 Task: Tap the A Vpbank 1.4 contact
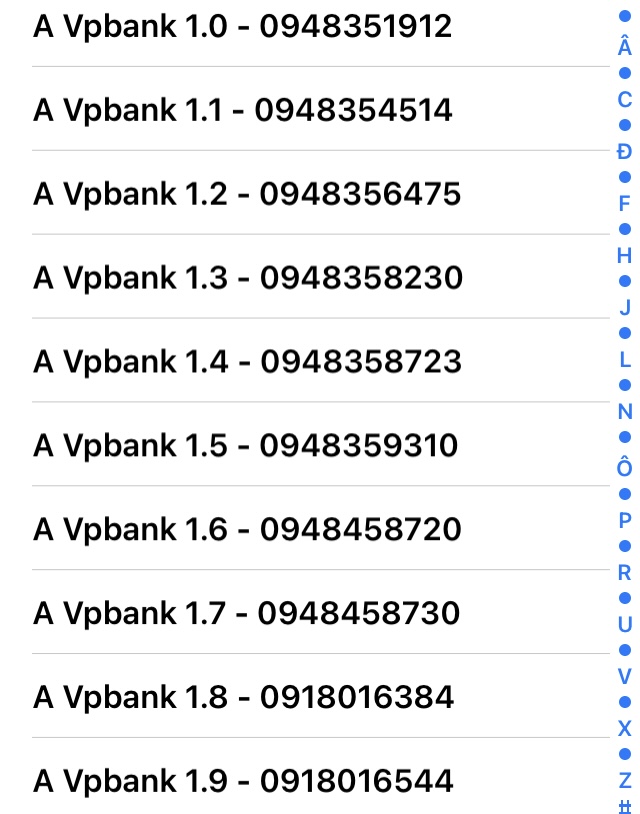click(x=247, y=361)
